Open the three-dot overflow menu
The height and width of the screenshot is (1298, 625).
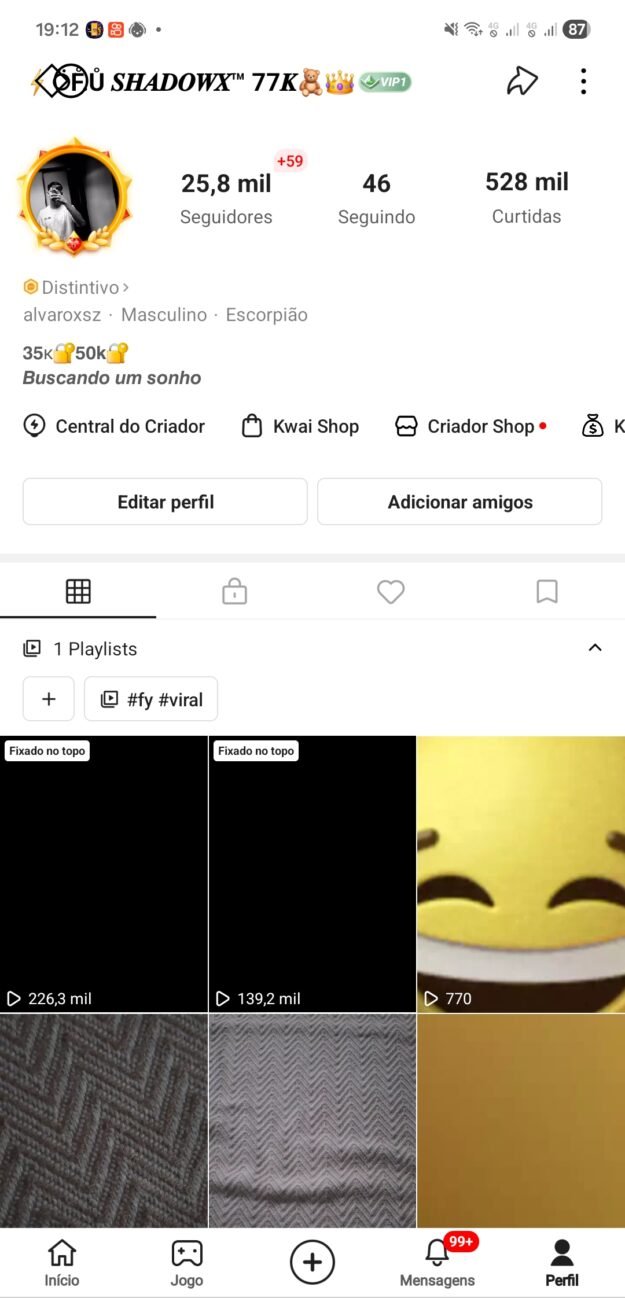583,81
